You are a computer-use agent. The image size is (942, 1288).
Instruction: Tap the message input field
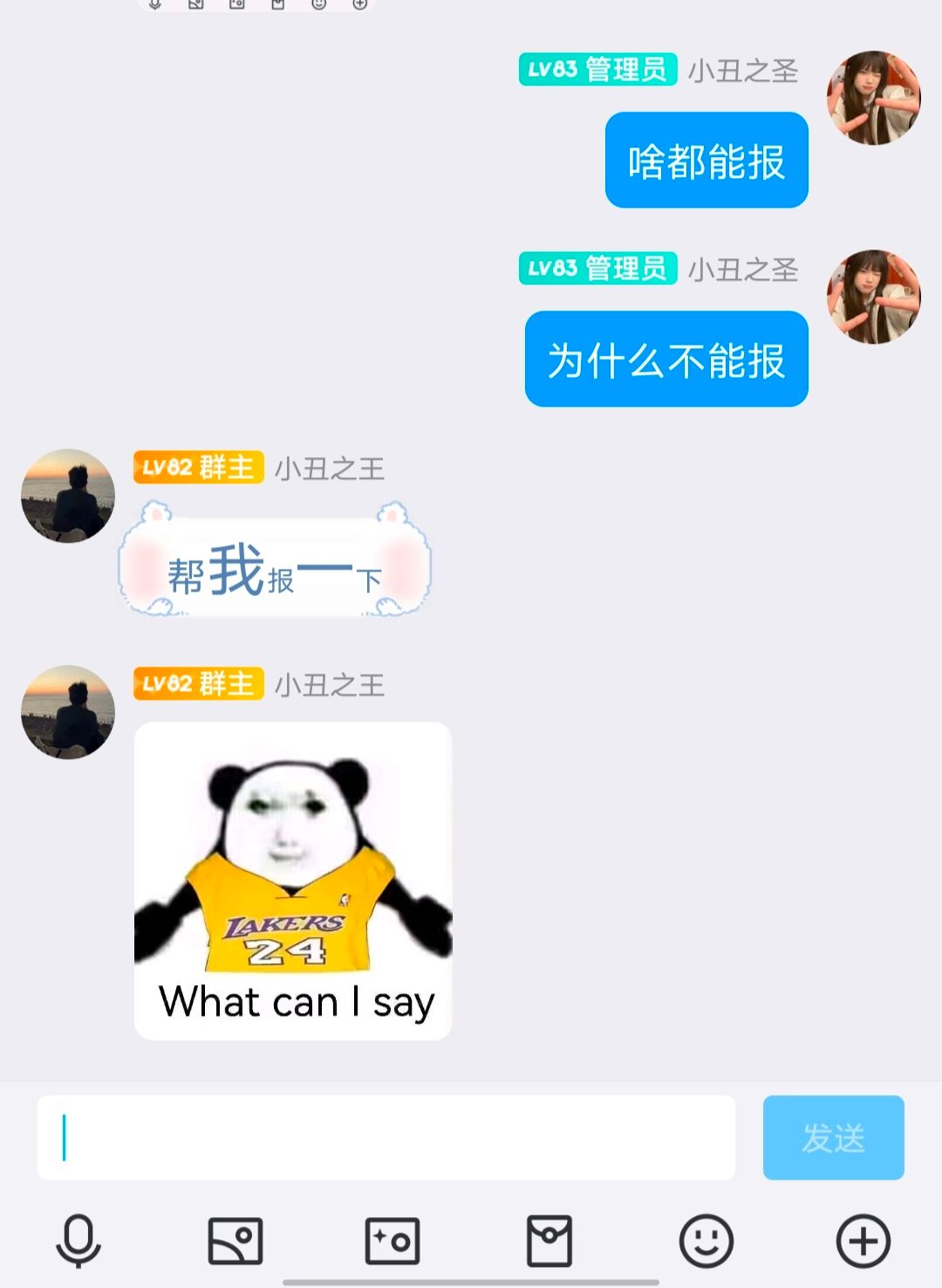(x=386, y=1138)
